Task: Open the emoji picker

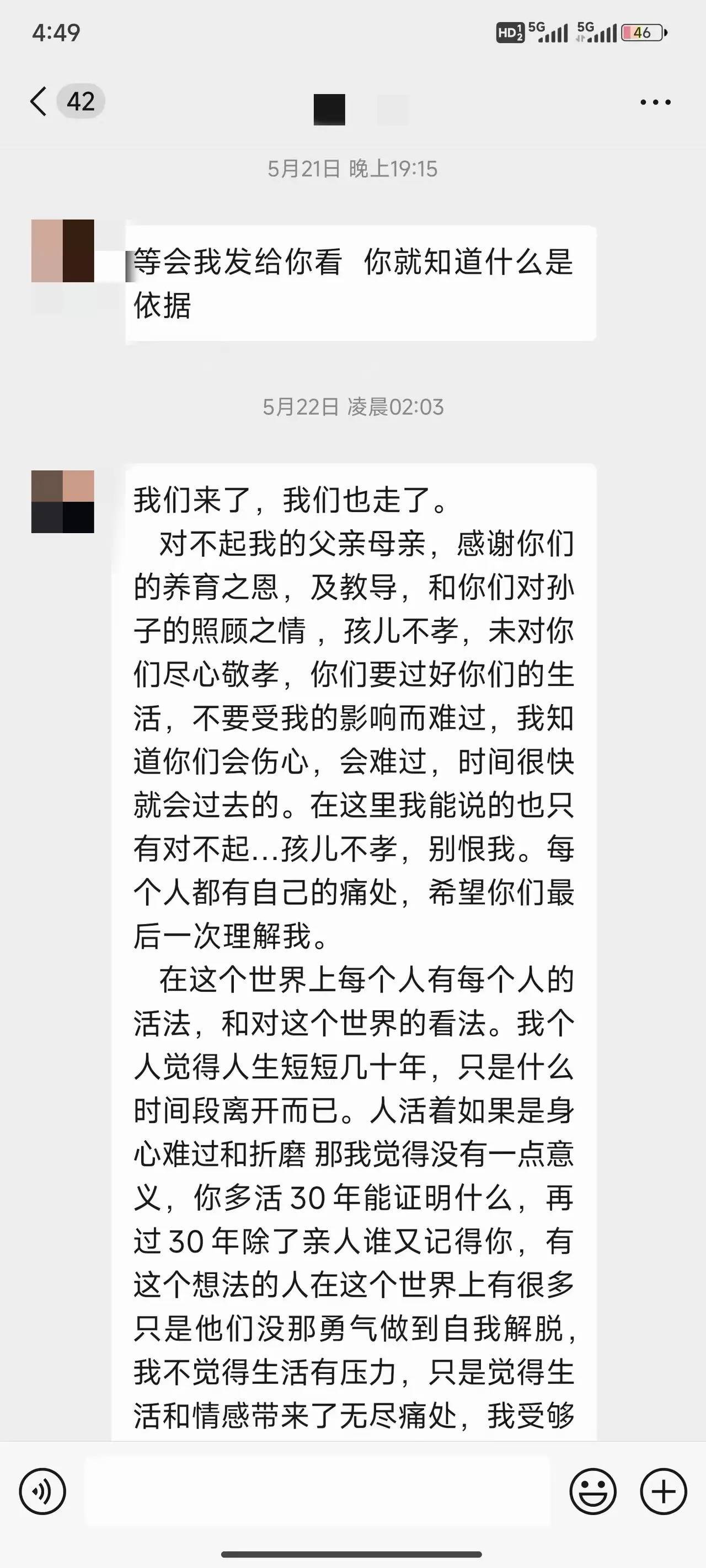Action: [592, 1491]
